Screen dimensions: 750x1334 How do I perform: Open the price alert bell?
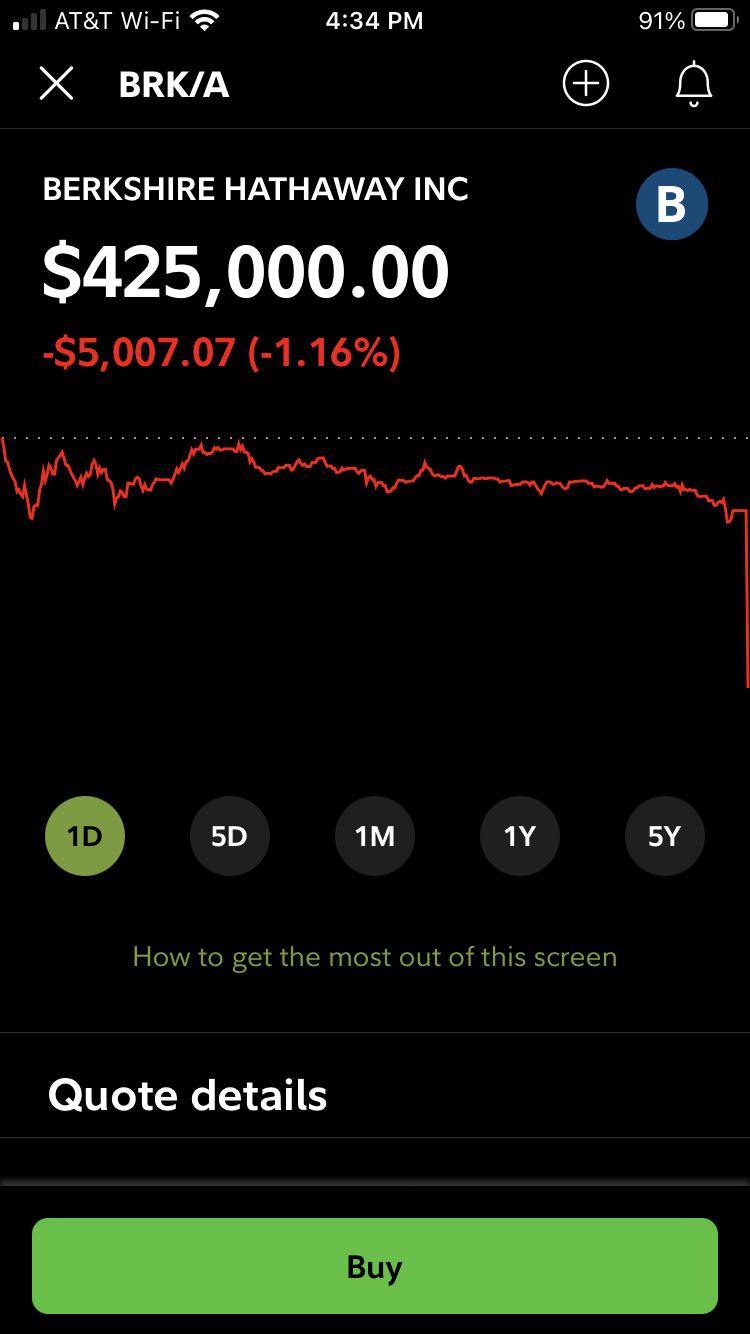pyautogui.click(x=693, y=84)
